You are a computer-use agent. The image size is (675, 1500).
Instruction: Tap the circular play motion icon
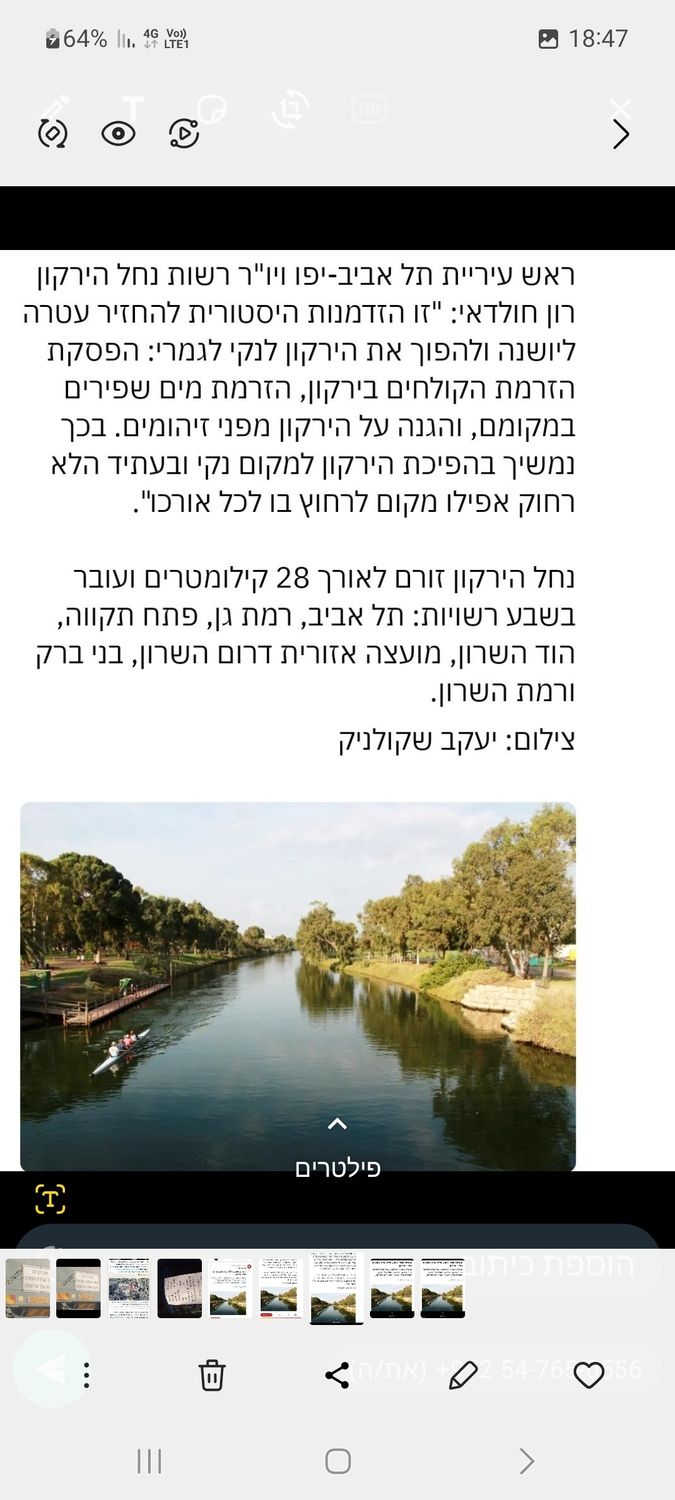tap(185, 133)
